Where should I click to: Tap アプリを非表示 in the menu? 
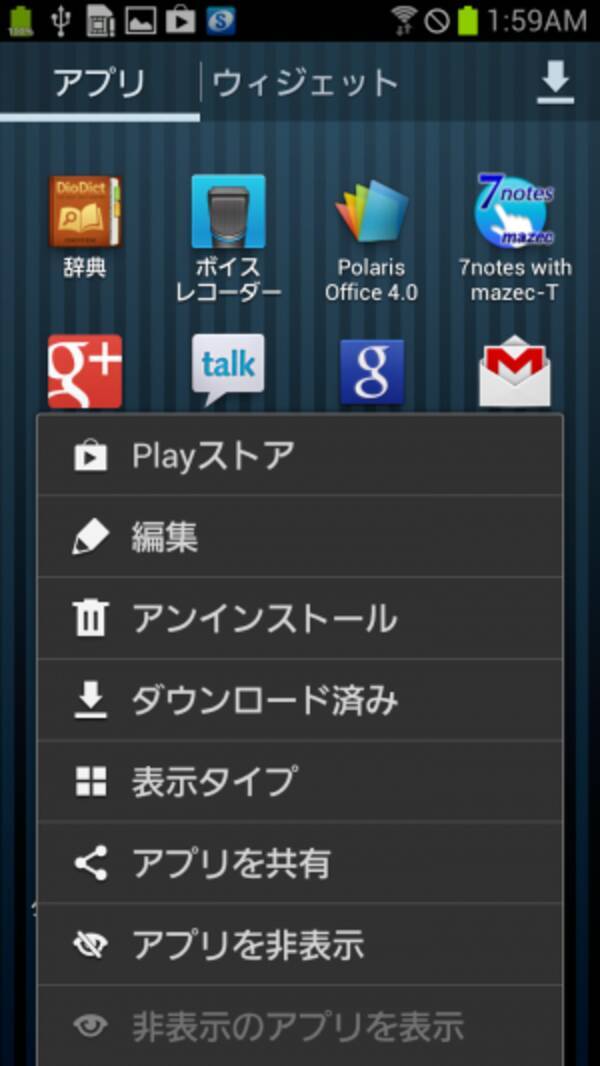coord(300,945)
